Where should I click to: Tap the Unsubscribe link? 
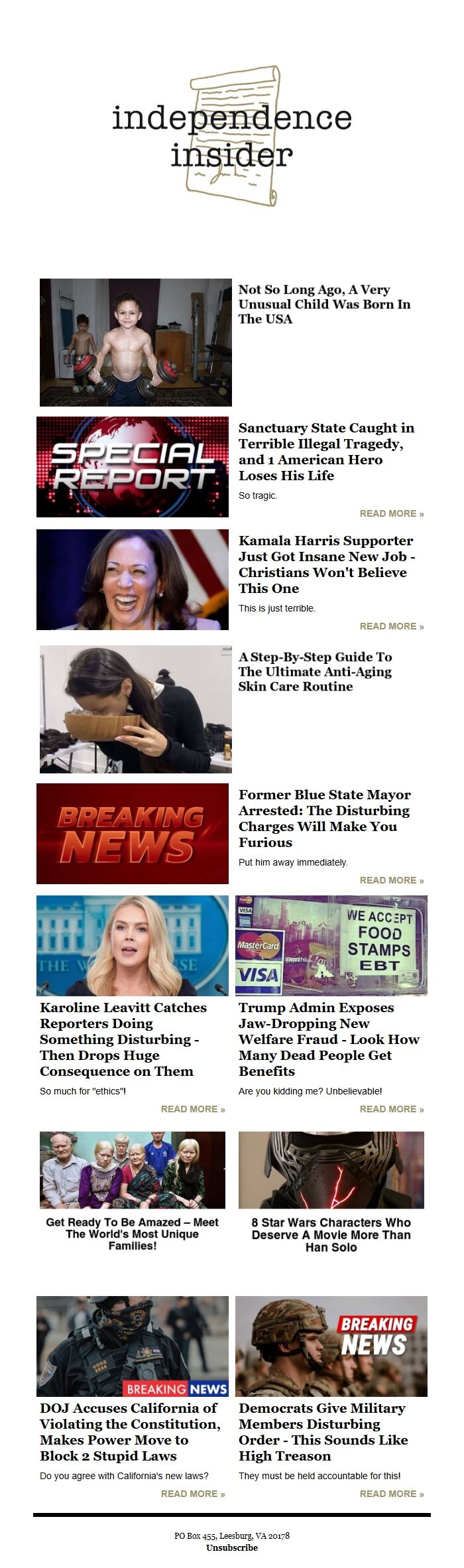pos(231,1547)
